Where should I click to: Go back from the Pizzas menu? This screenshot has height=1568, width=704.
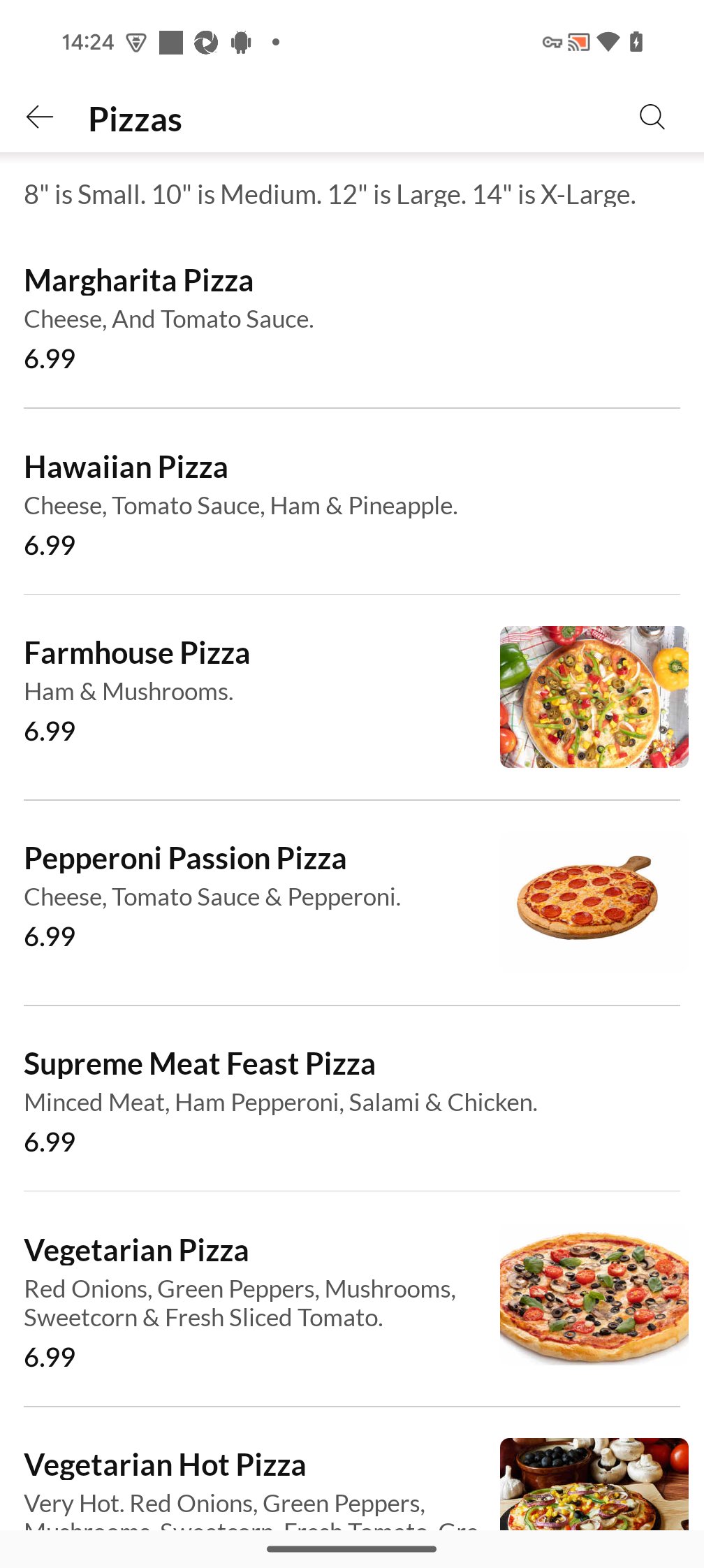pyautogui.click(x=40, y=117)
